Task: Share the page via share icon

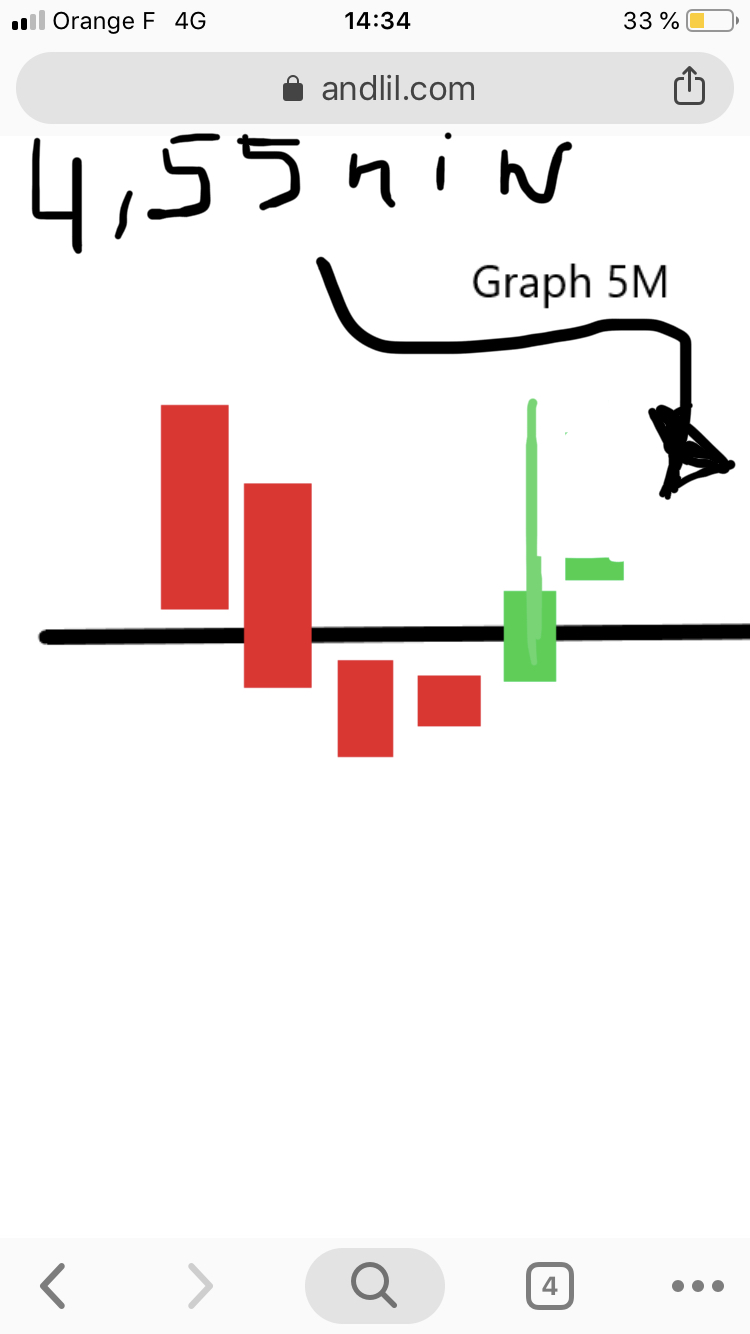Action: [x=689, y=87]
